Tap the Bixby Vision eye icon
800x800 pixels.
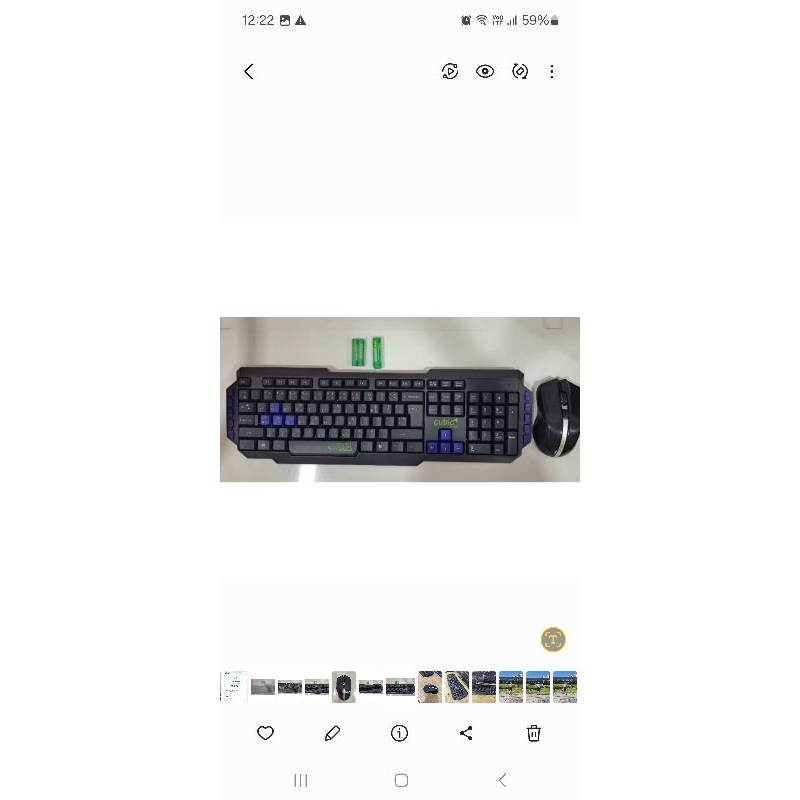click(485, 71)
